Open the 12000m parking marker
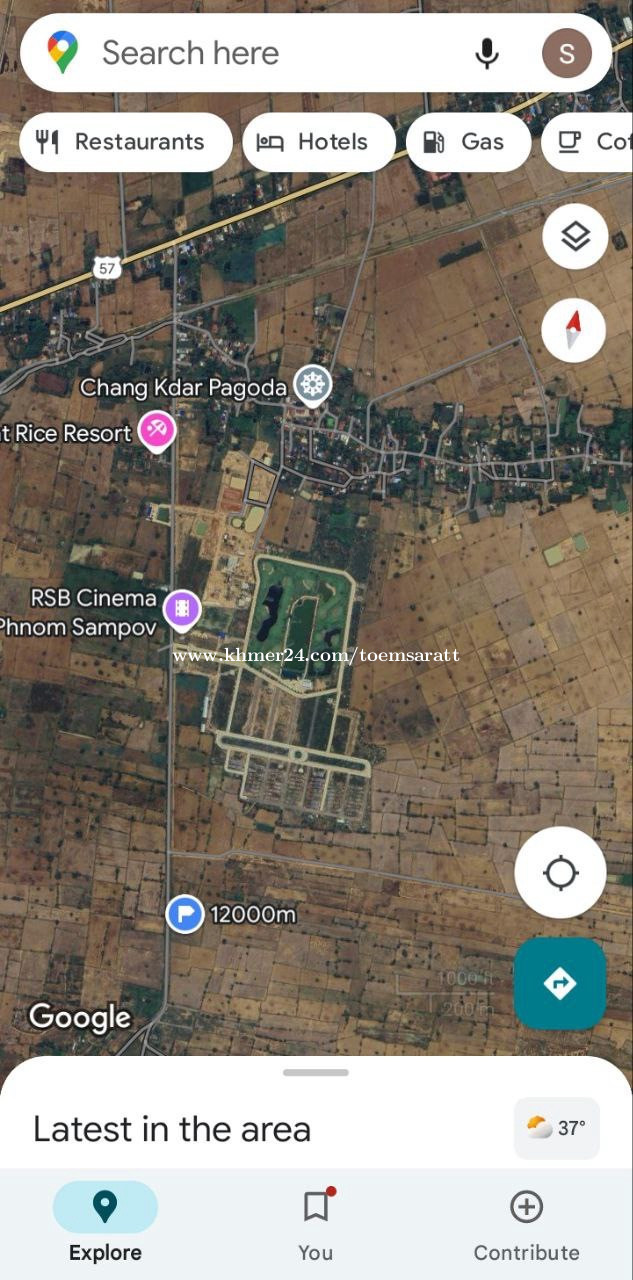Viewport: 633px width, 1280px height. coord(185,914)
